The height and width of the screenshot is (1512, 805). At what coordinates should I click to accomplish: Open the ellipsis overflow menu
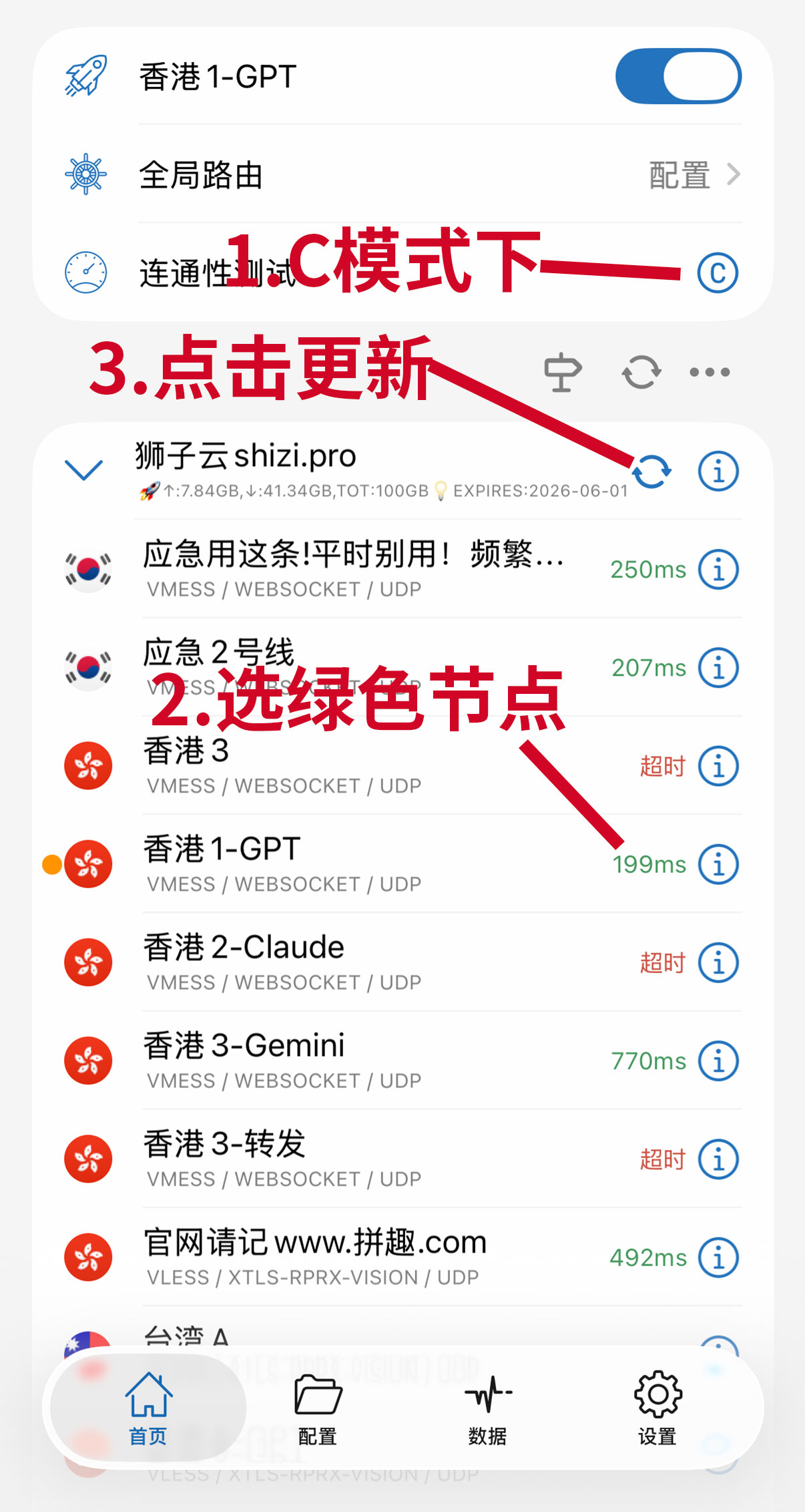pyautogui.click(x=709, y=371)
